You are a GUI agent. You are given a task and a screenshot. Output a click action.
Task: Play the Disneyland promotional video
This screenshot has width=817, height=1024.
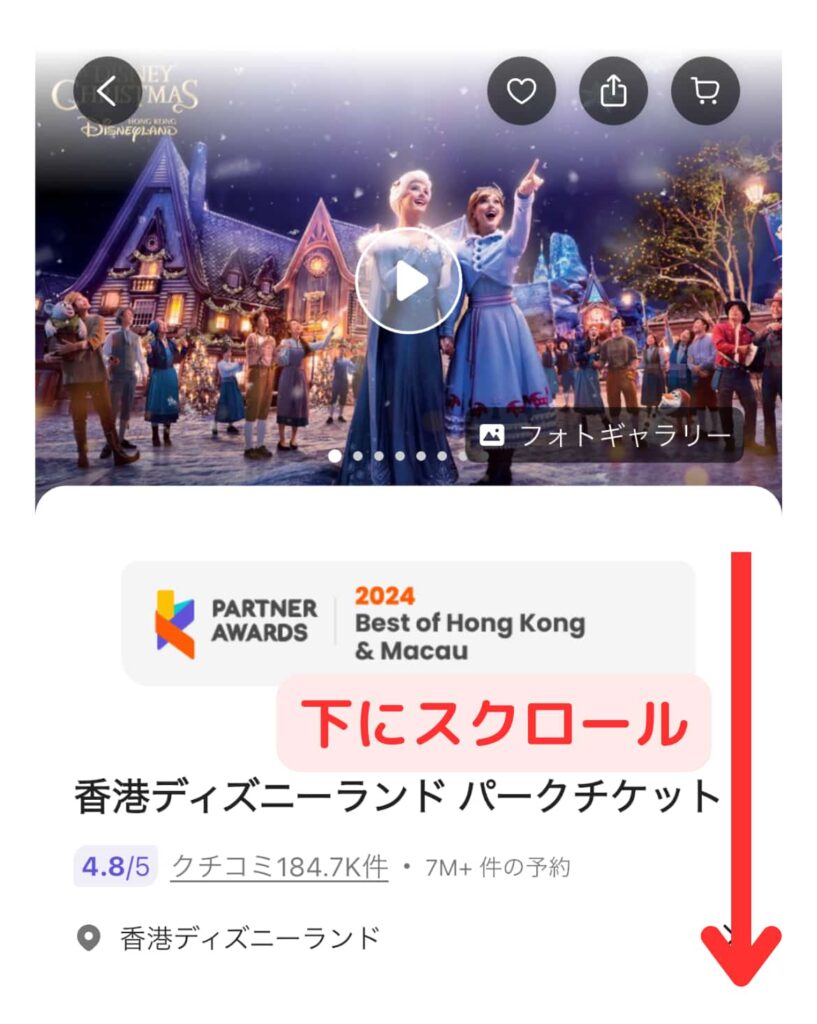[408, 282]
